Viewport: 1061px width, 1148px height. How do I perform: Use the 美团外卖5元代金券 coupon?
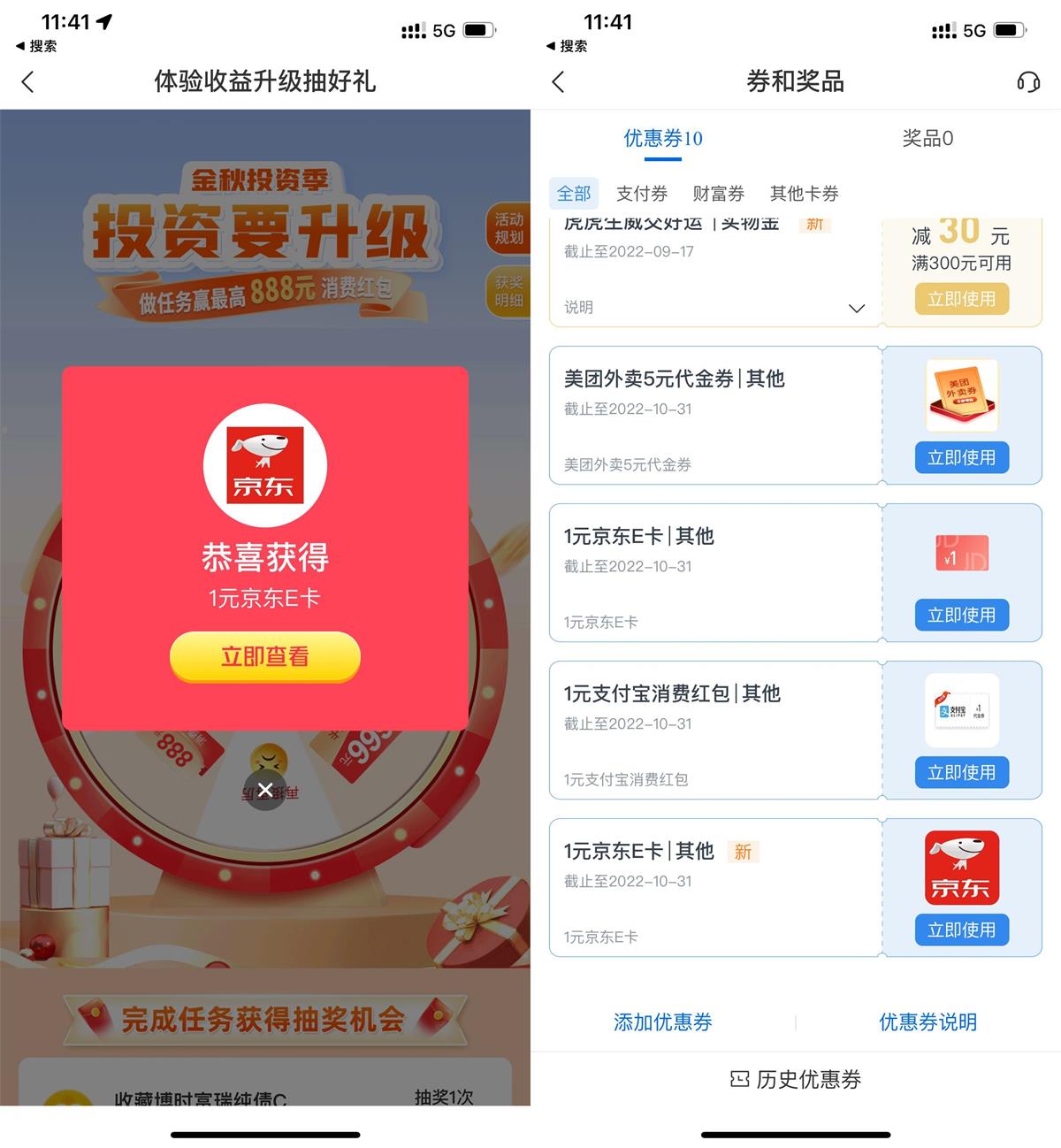click(961, 457)
